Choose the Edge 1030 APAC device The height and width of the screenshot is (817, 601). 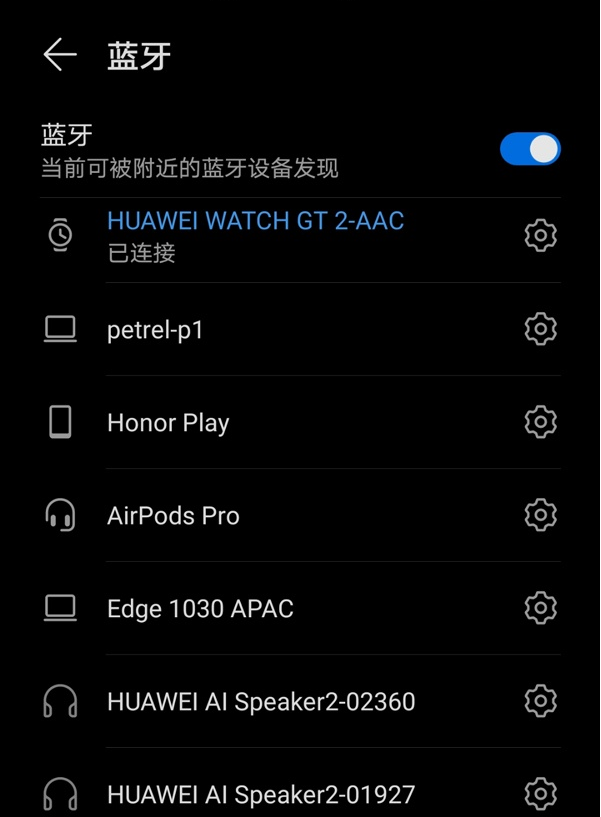click(x=200, y=608)
